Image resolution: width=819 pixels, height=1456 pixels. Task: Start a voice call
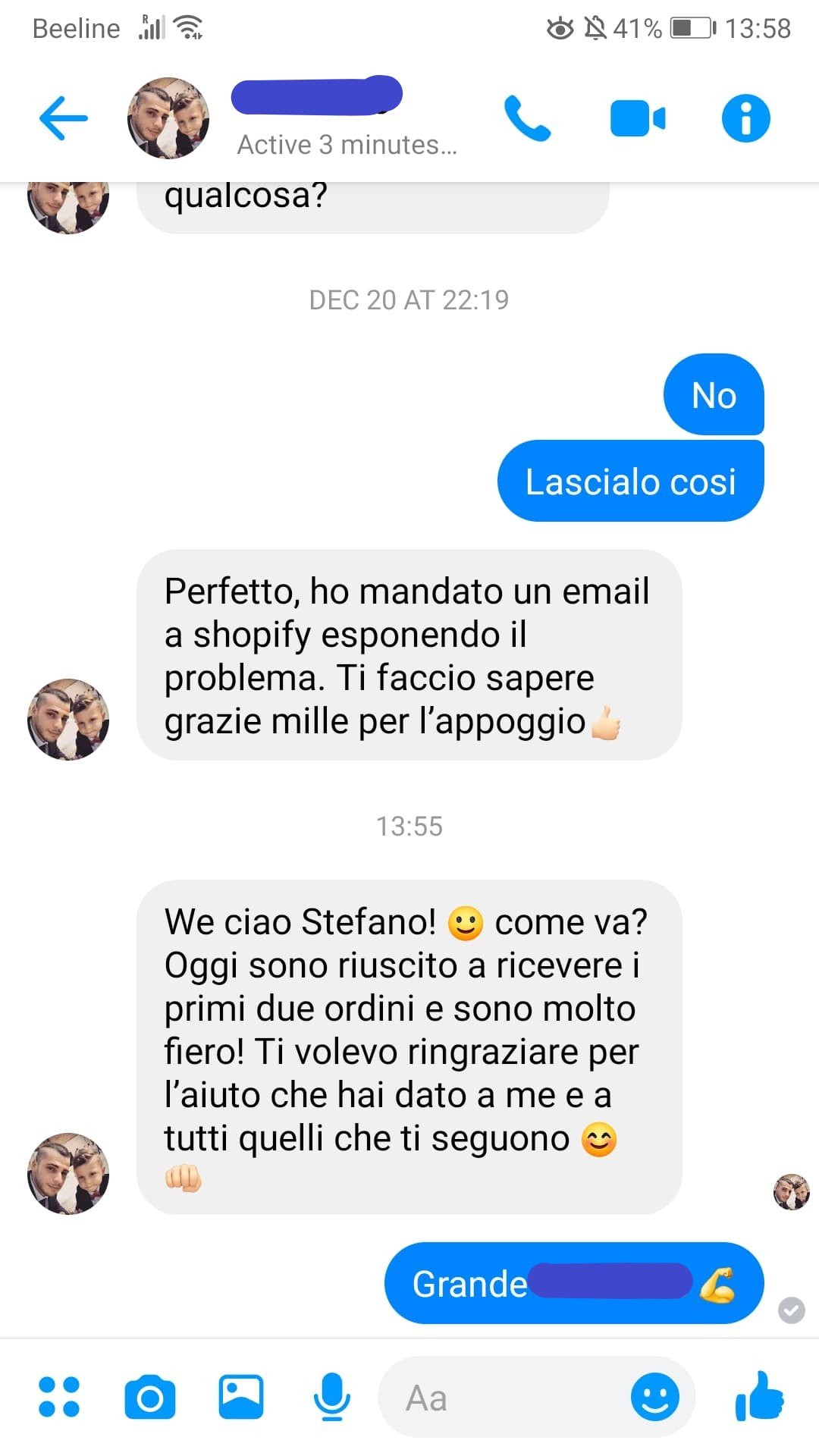pos(527,118)
